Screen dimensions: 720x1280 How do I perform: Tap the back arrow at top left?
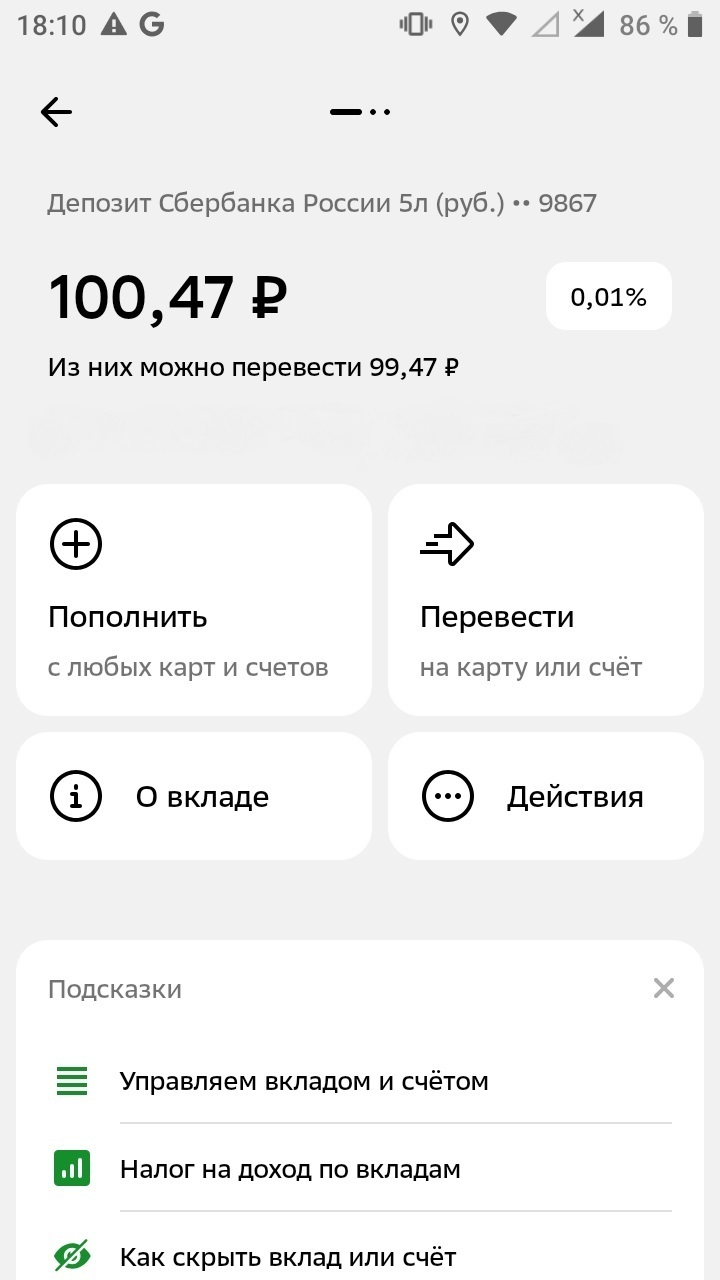point(55,111)
